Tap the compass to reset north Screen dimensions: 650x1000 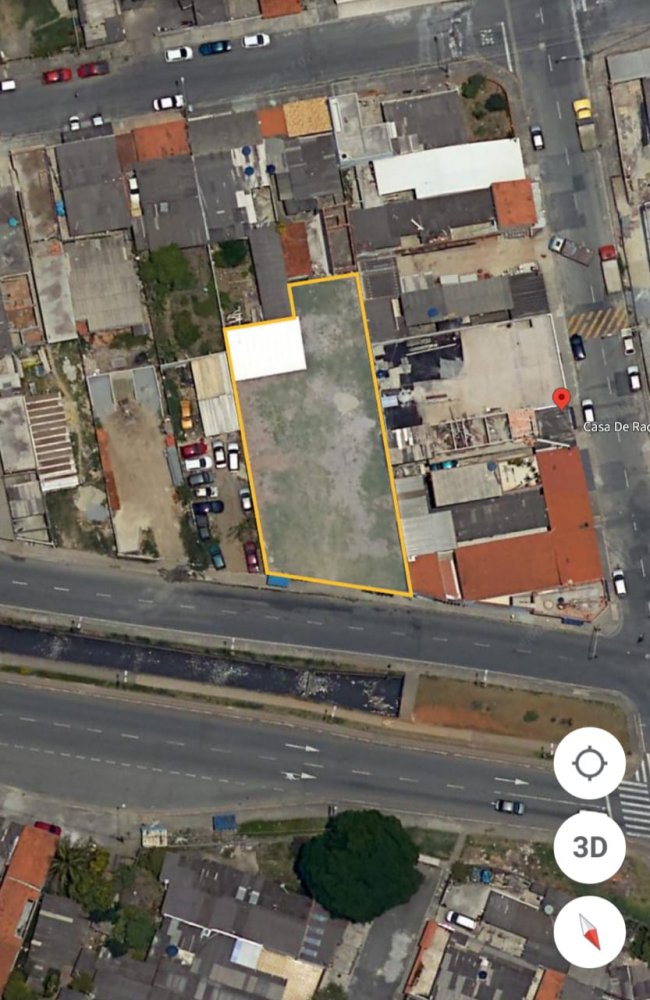click(x=589, y=931)
